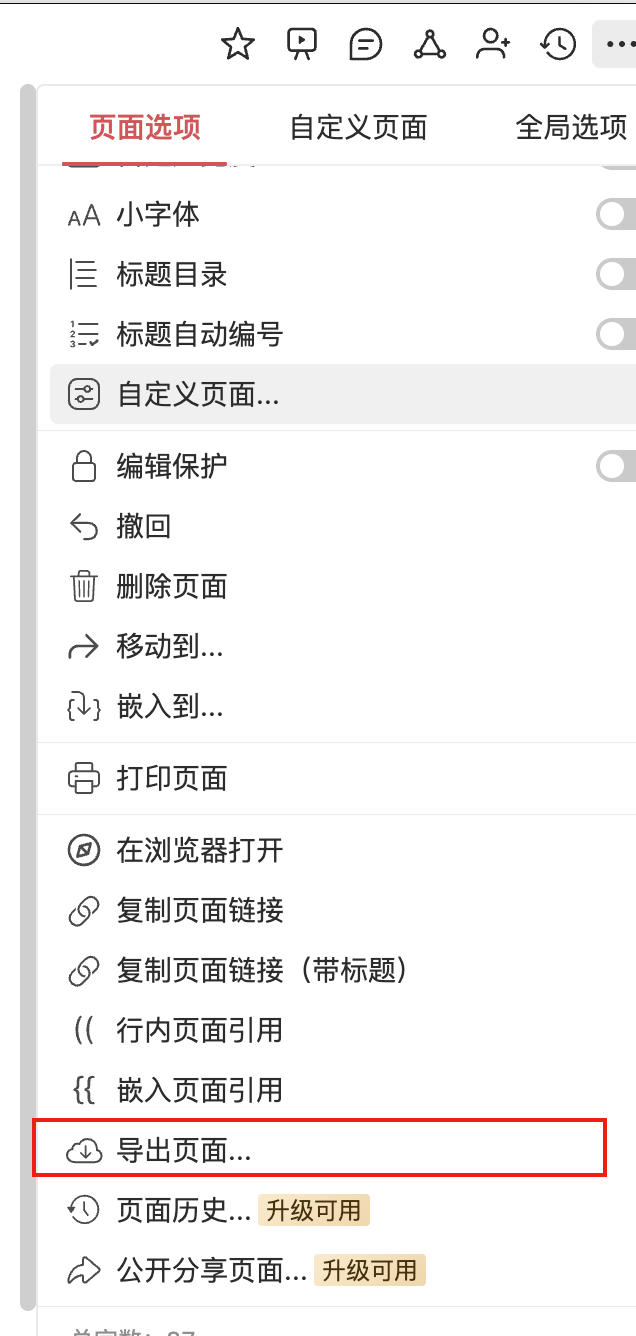Switch to the 全局选项 tab
This screenshot has width=636, height=1336.
coord(571,127)
